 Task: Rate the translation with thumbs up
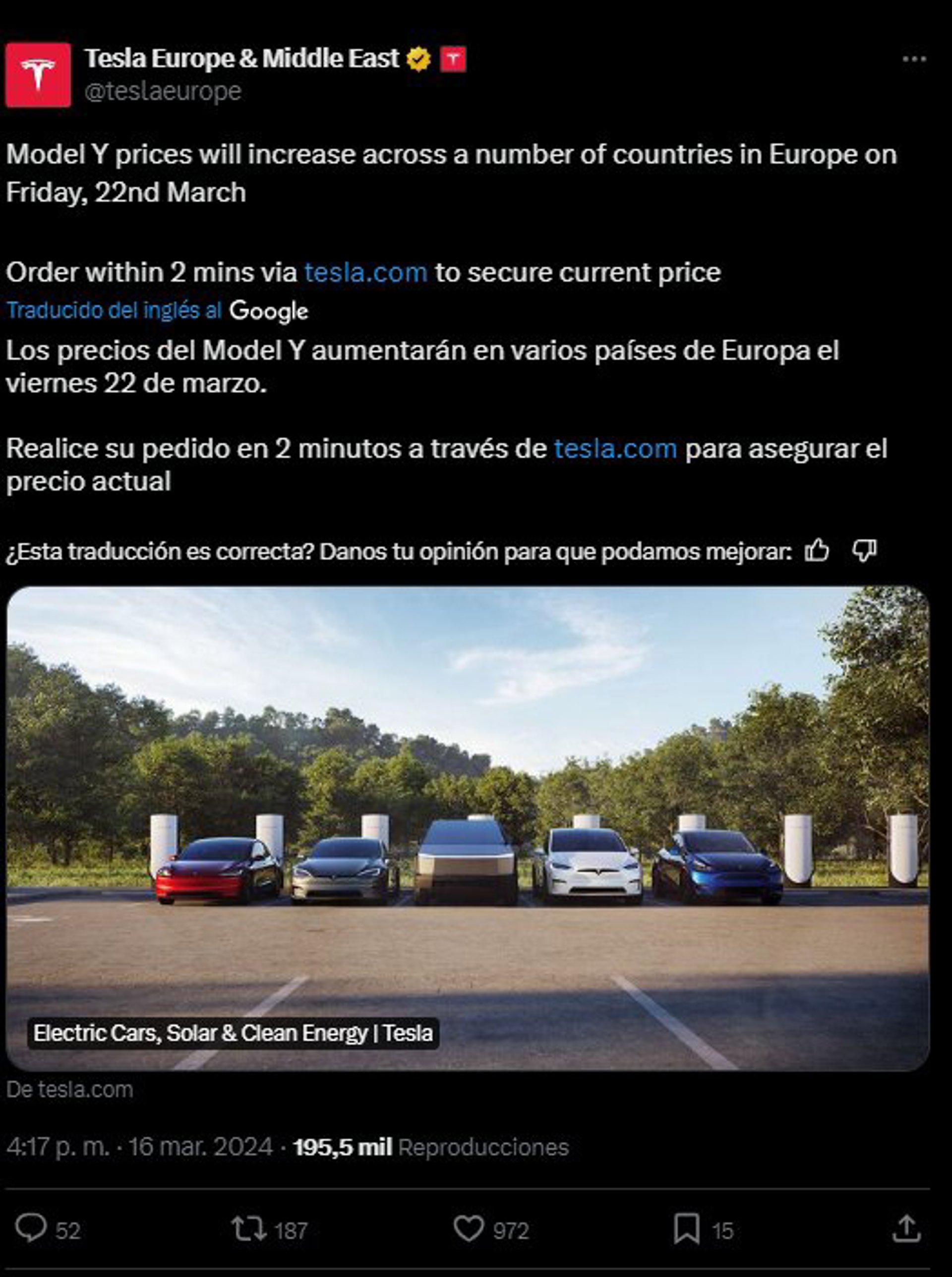click(817, 551)
